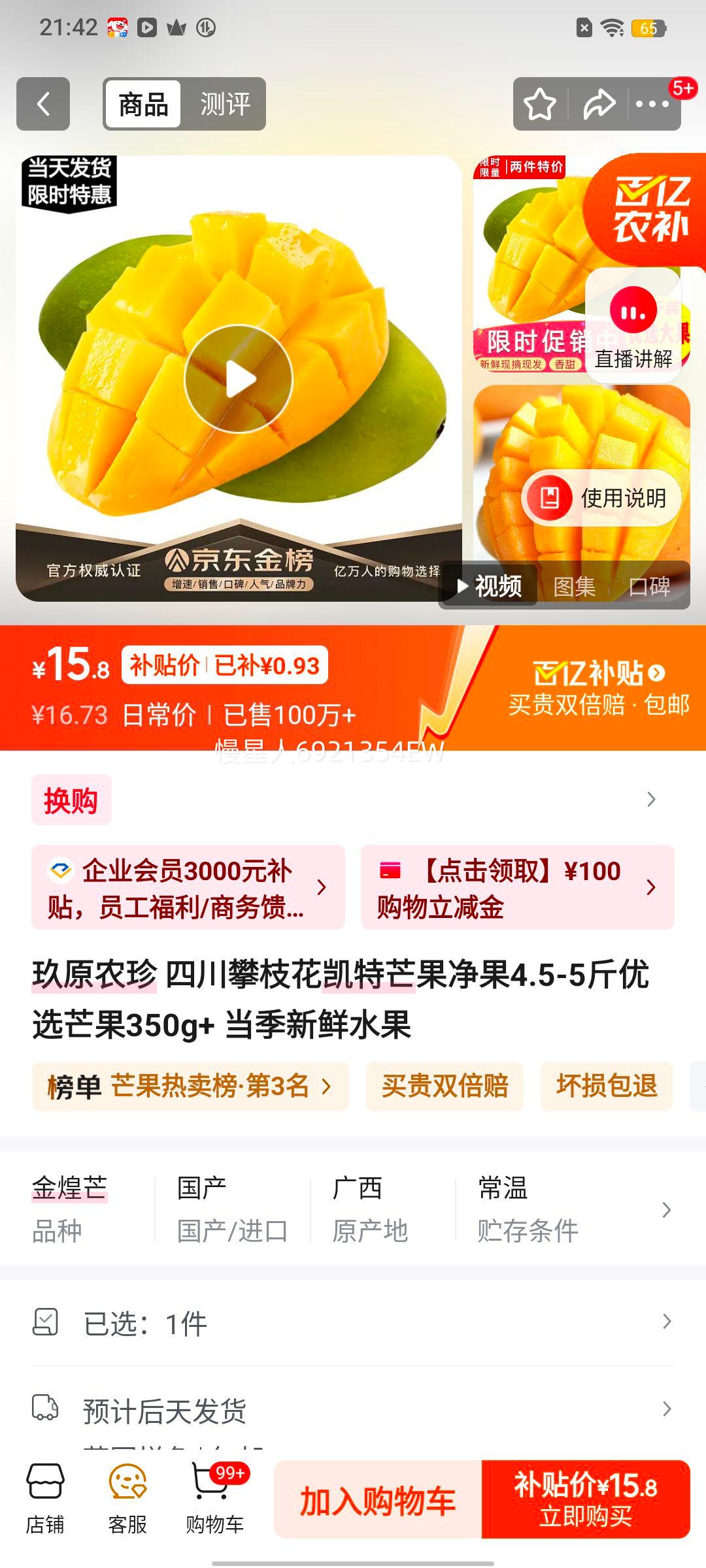The image size is (706, 1568).
Task: Tap the back arrow to leave product page
Action: (43, 105)
